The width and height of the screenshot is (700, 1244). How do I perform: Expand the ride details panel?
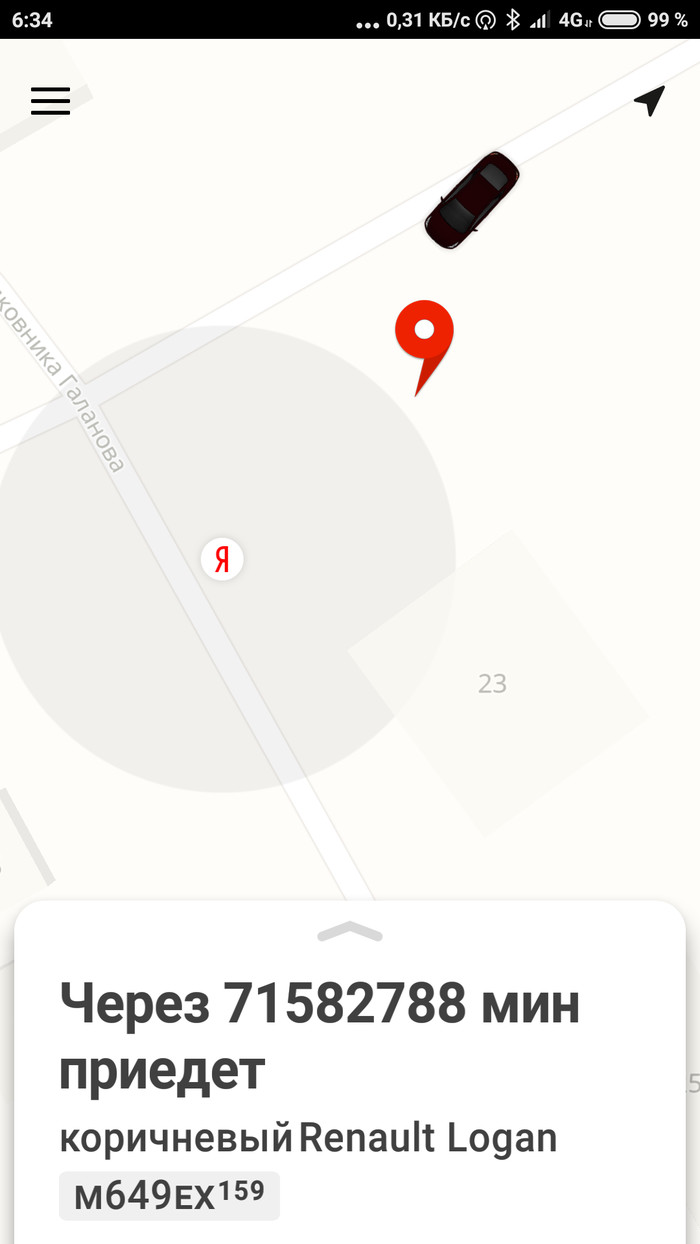(350, 933)
